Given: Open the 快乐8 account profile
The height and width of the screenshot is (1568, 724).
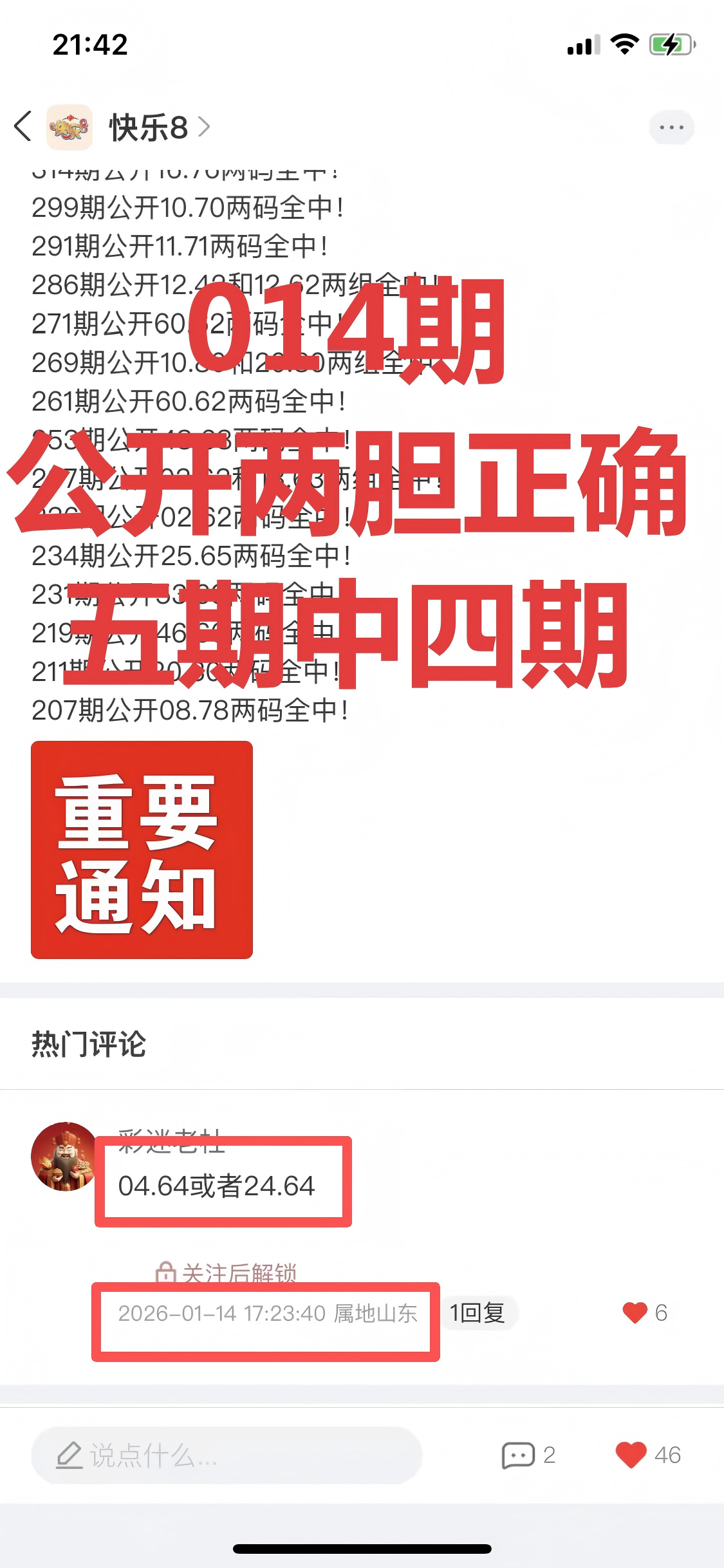Looking at the screenshot, I should click(x=148, y=127).
